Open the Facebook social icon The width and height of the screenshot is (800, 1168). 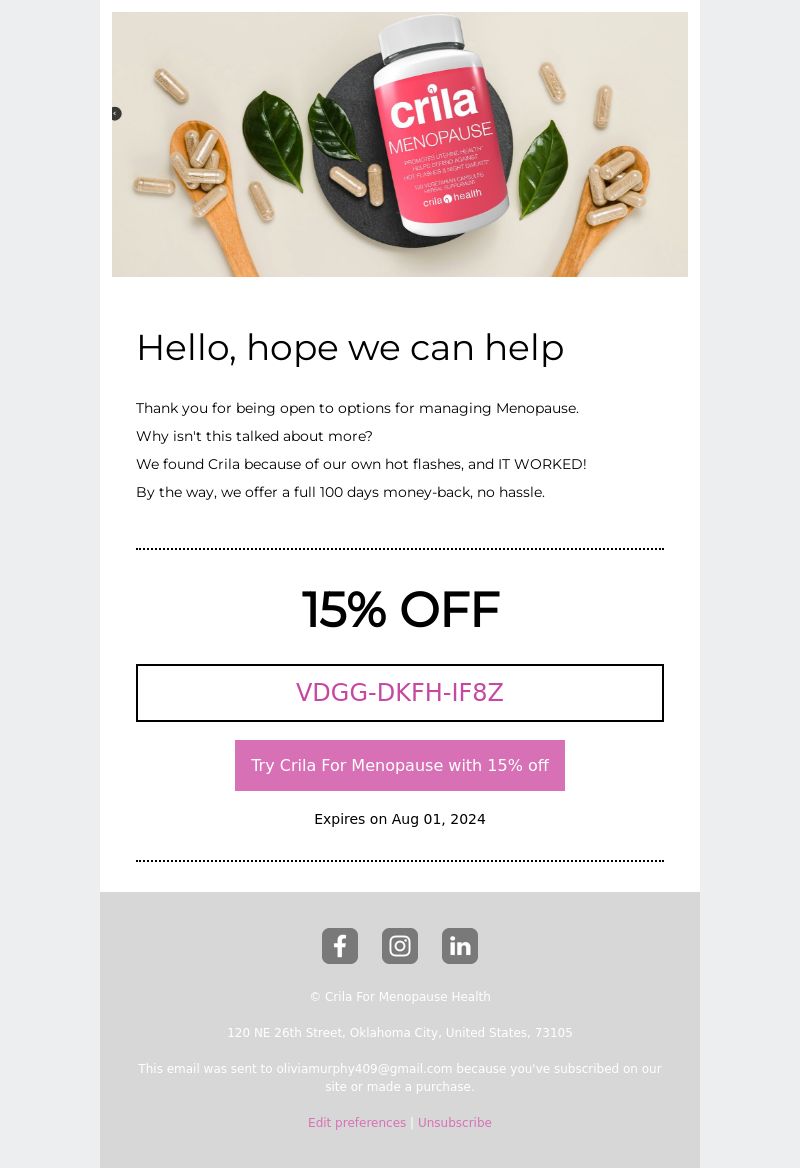(340, 946)
